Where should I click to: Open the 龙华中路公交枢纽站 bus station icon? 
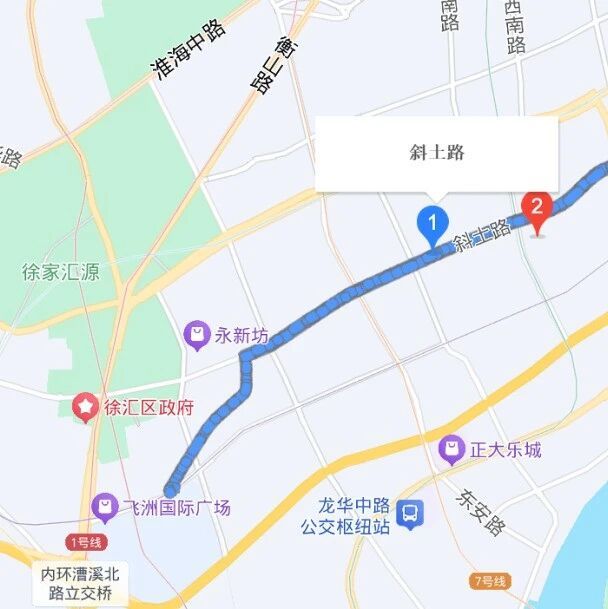[x=408, y=514]
